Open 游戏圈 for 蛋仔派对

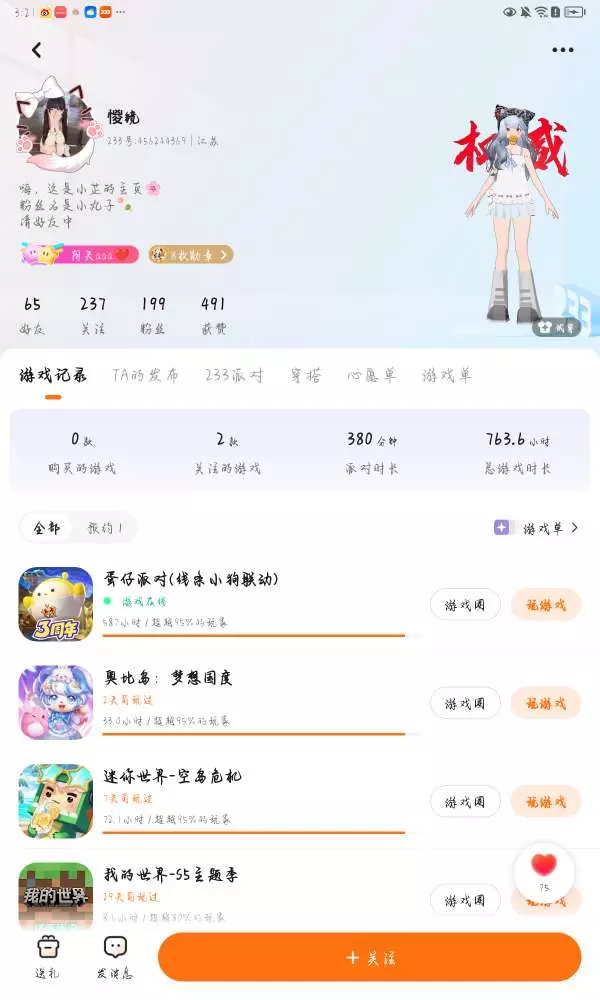coord(465,605)
